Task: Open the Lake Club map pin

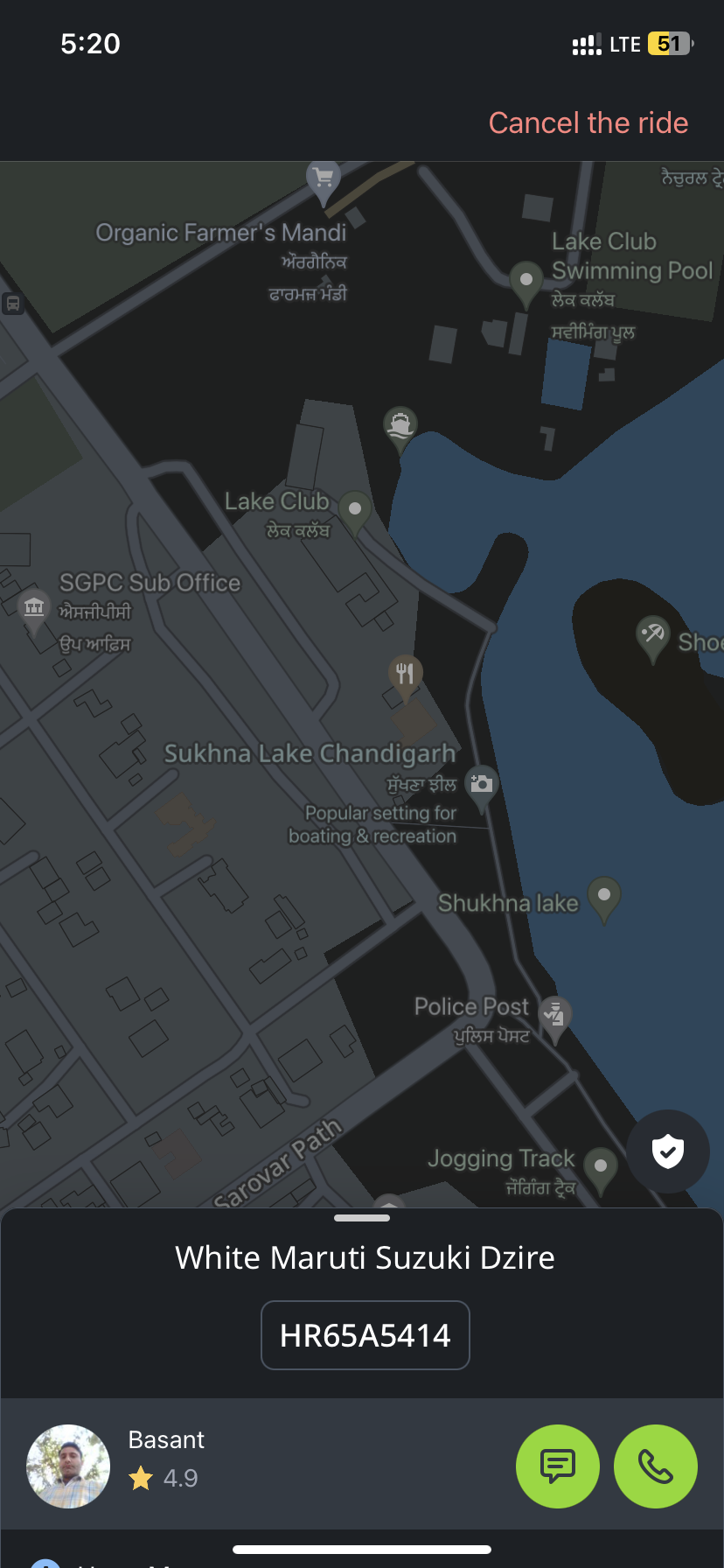Action: pos(354,509)
